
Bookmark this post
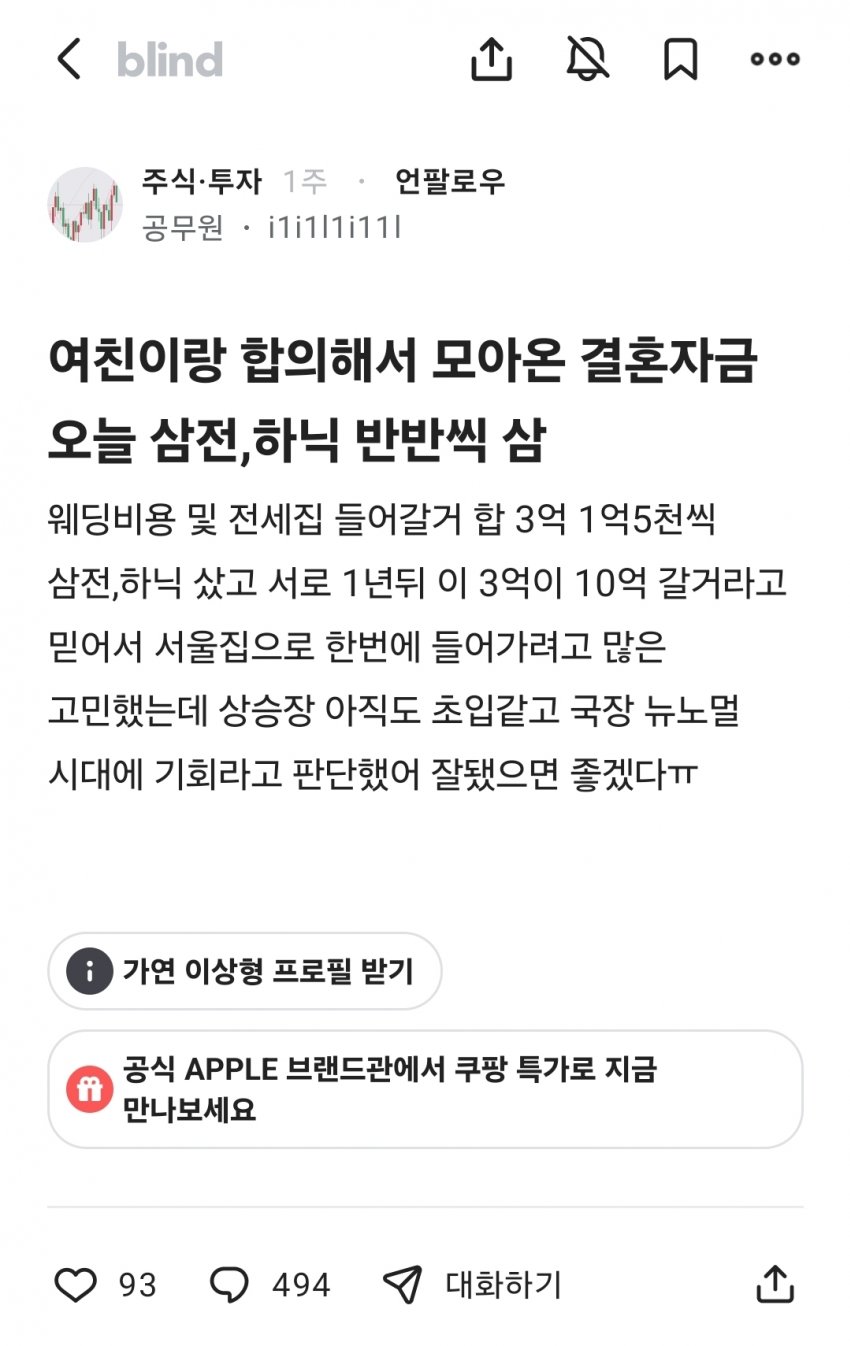tap(680, 60)
